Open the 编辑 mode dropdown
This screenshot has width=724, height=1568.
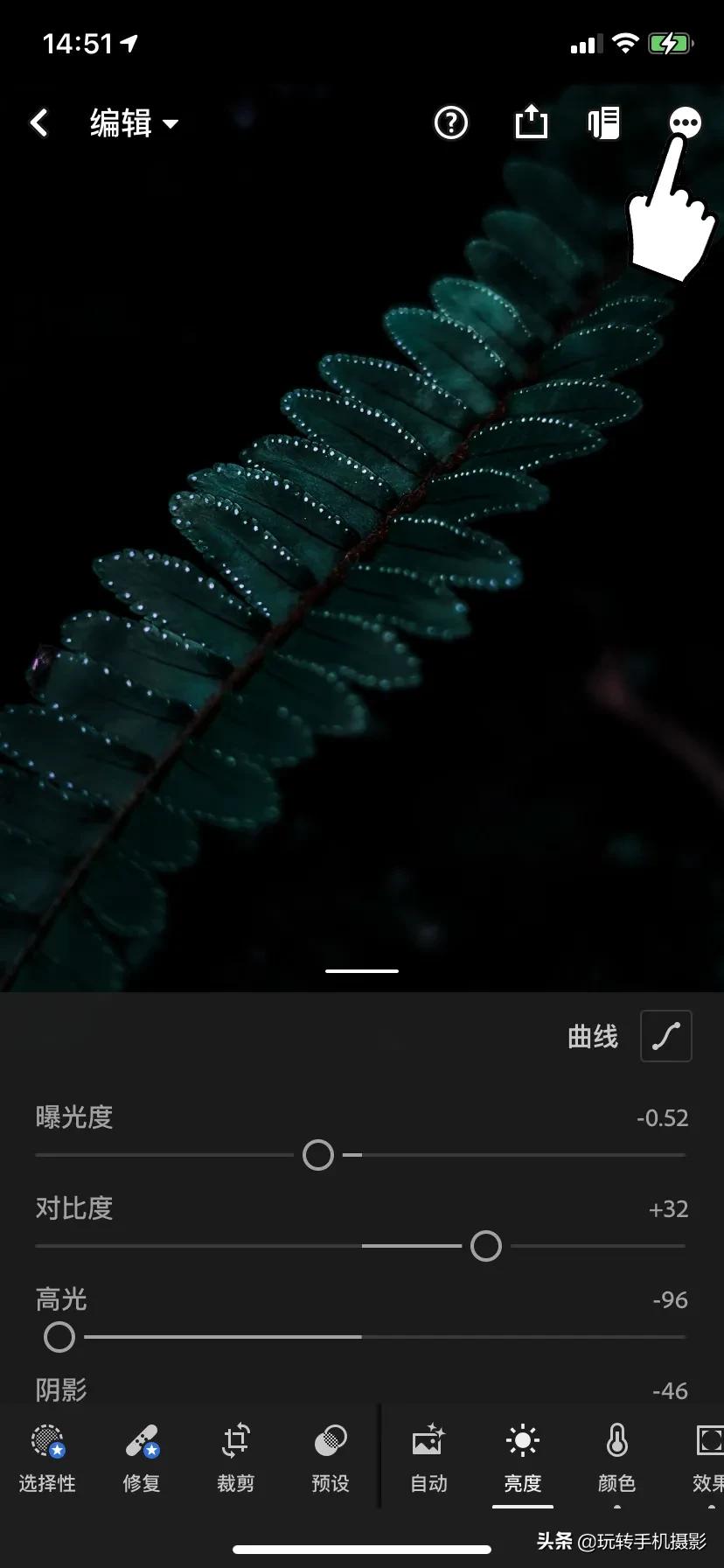coord(131,122)
